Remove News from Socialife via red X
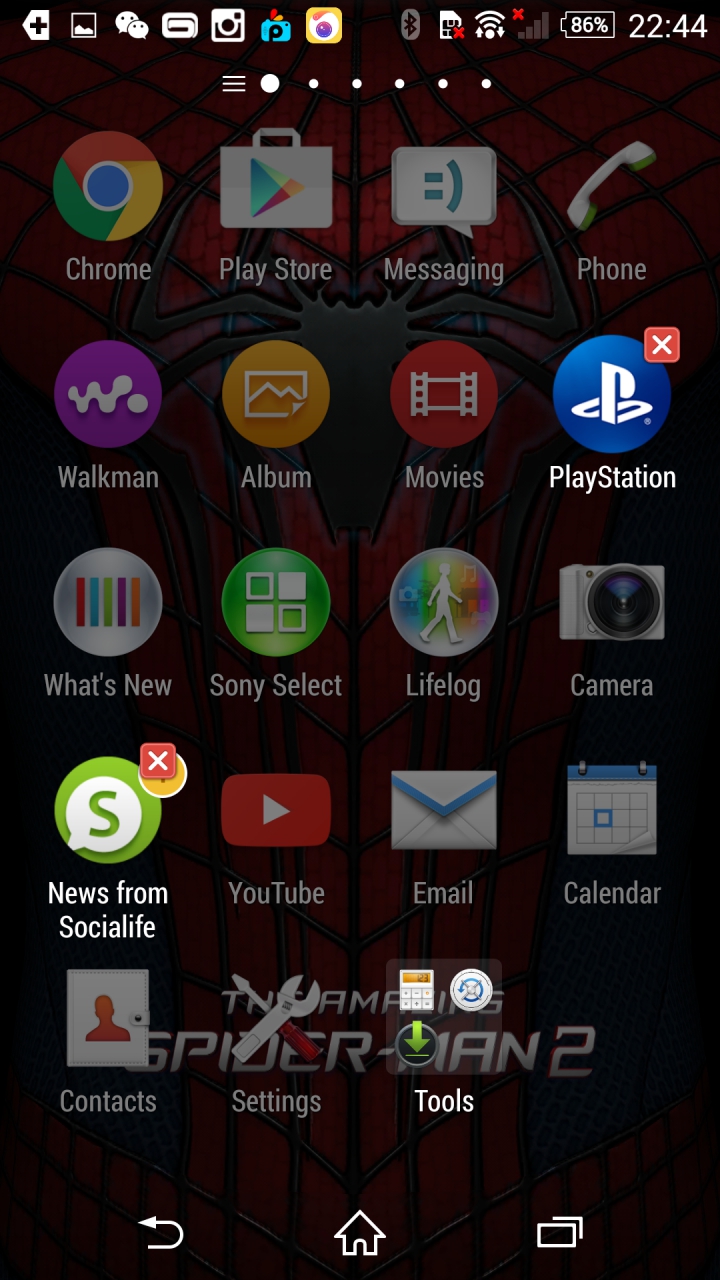Image resolution: width=720 pixels, height=1280 pixels. [158, 762]
